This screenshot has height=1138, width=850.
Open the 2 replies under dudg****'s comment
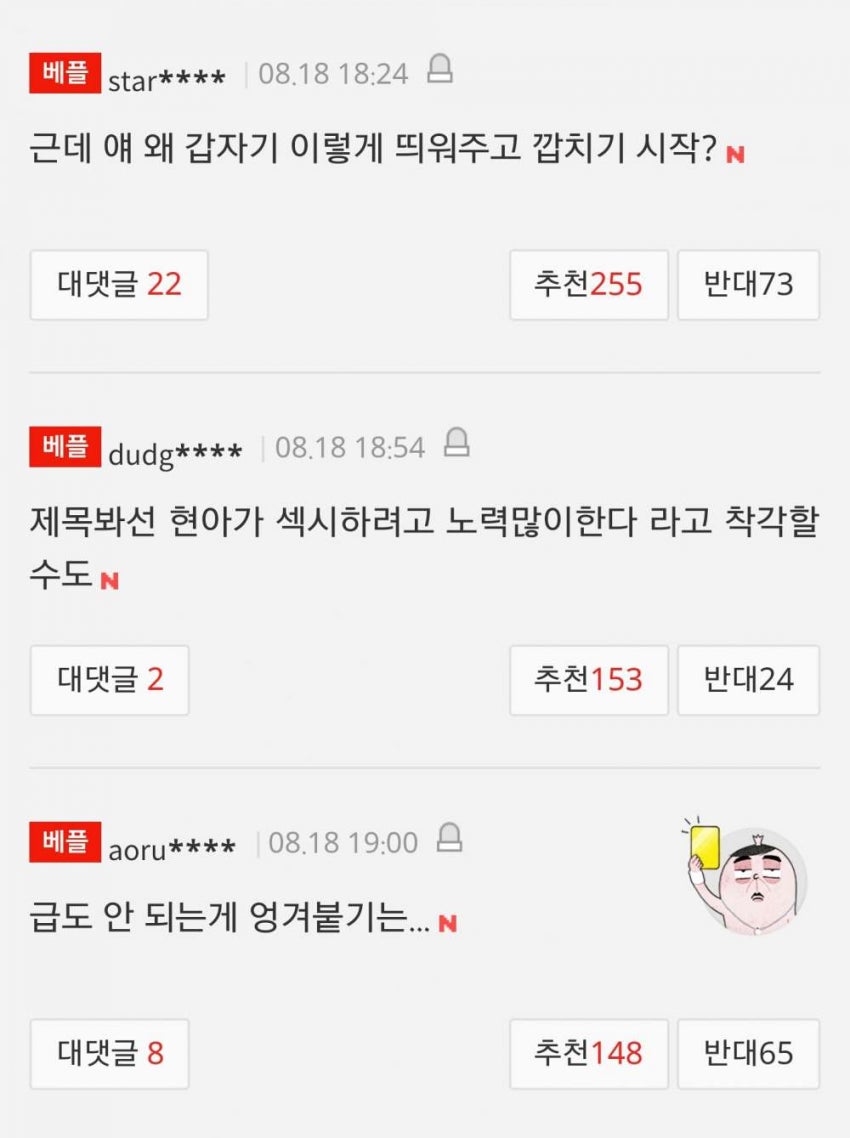tap(109, 680)
